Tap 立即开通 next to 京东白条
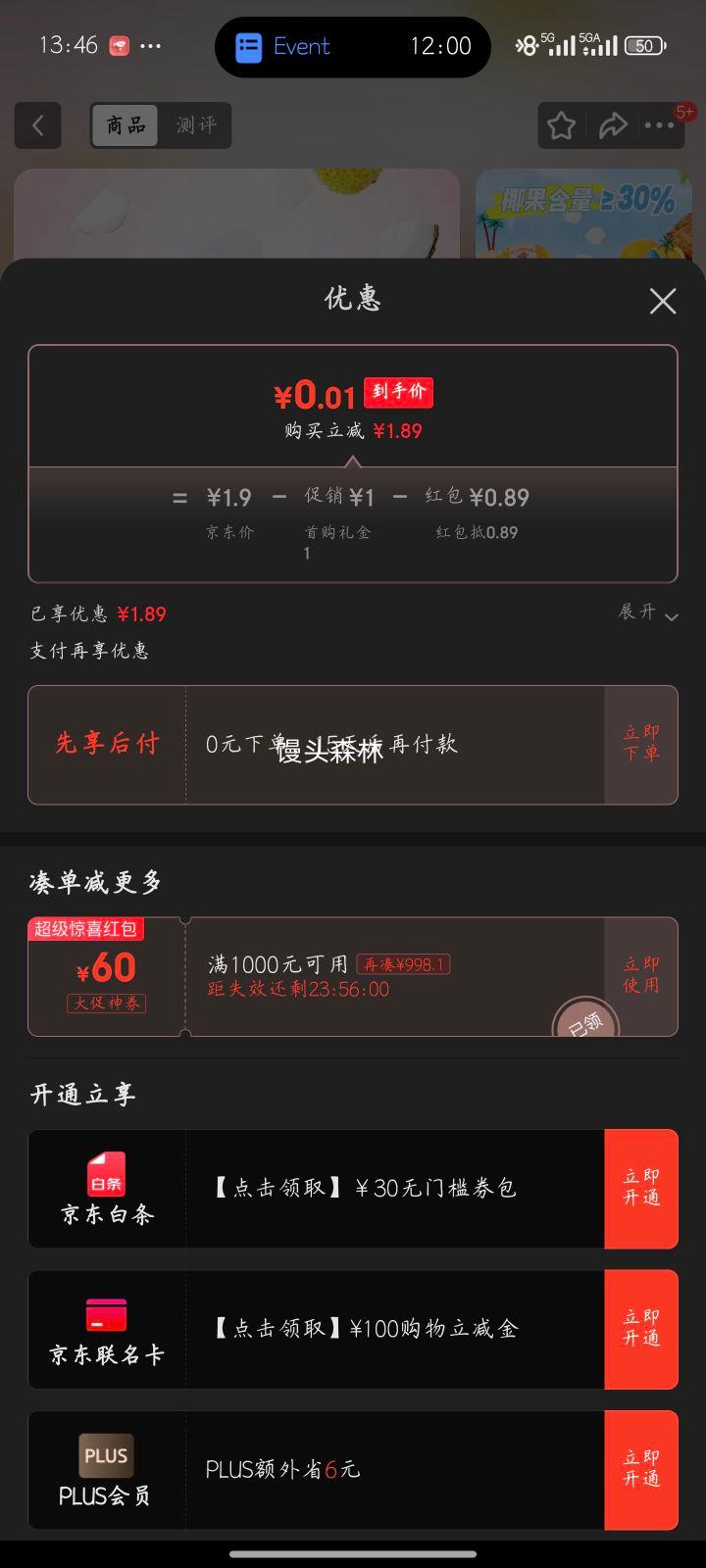 640,1189
